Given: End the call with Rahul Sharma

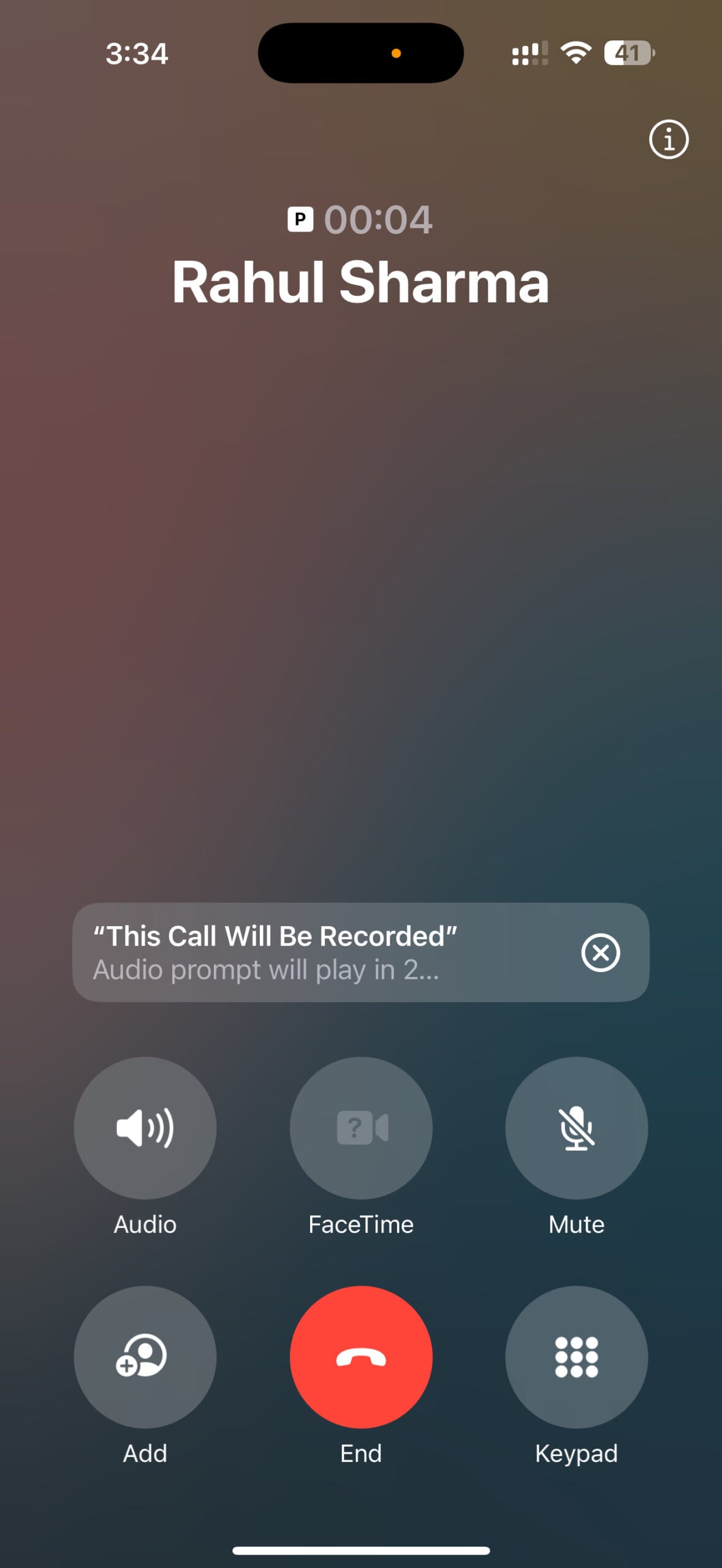Looking at the screenshot, I should [x=361, y=1357].
